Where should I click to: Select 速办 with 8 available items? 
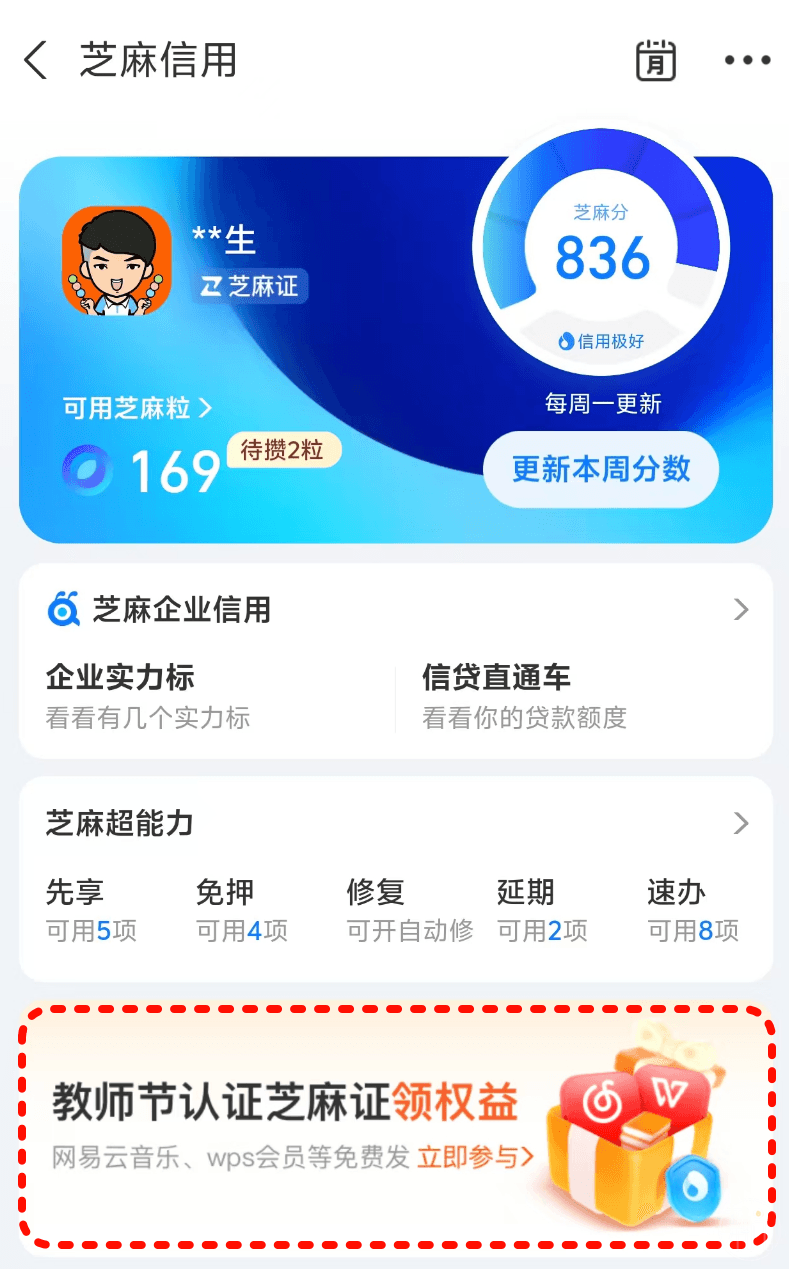[x=692, y=910]
